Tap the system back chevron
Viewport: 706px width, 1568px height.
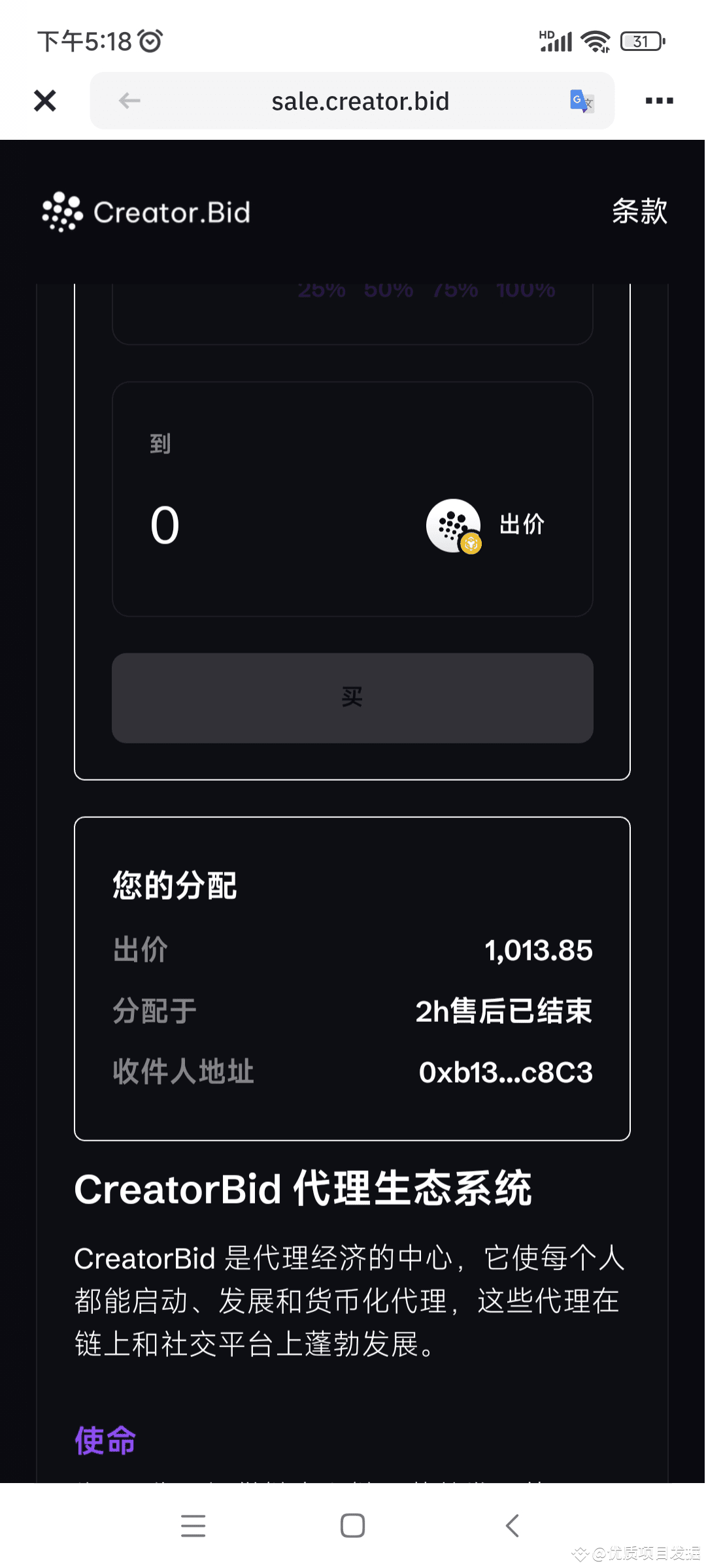(x=513, y=1526)
